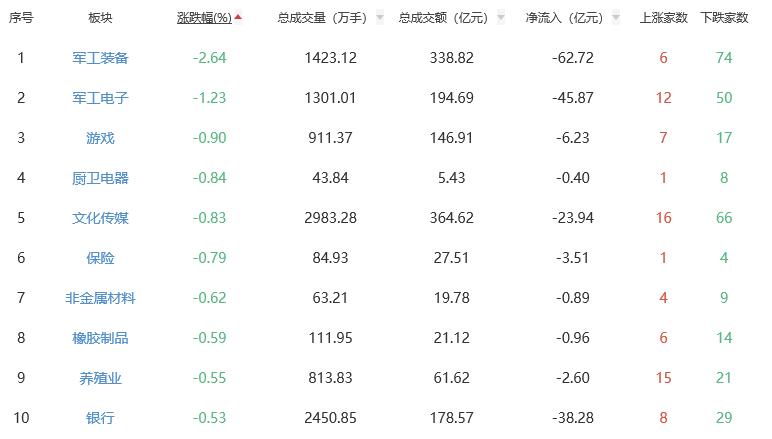Image resolution: width=772 pixels, height=439 pixels.
Task: View the 非金属材料 sector
Action: [100, 298]
